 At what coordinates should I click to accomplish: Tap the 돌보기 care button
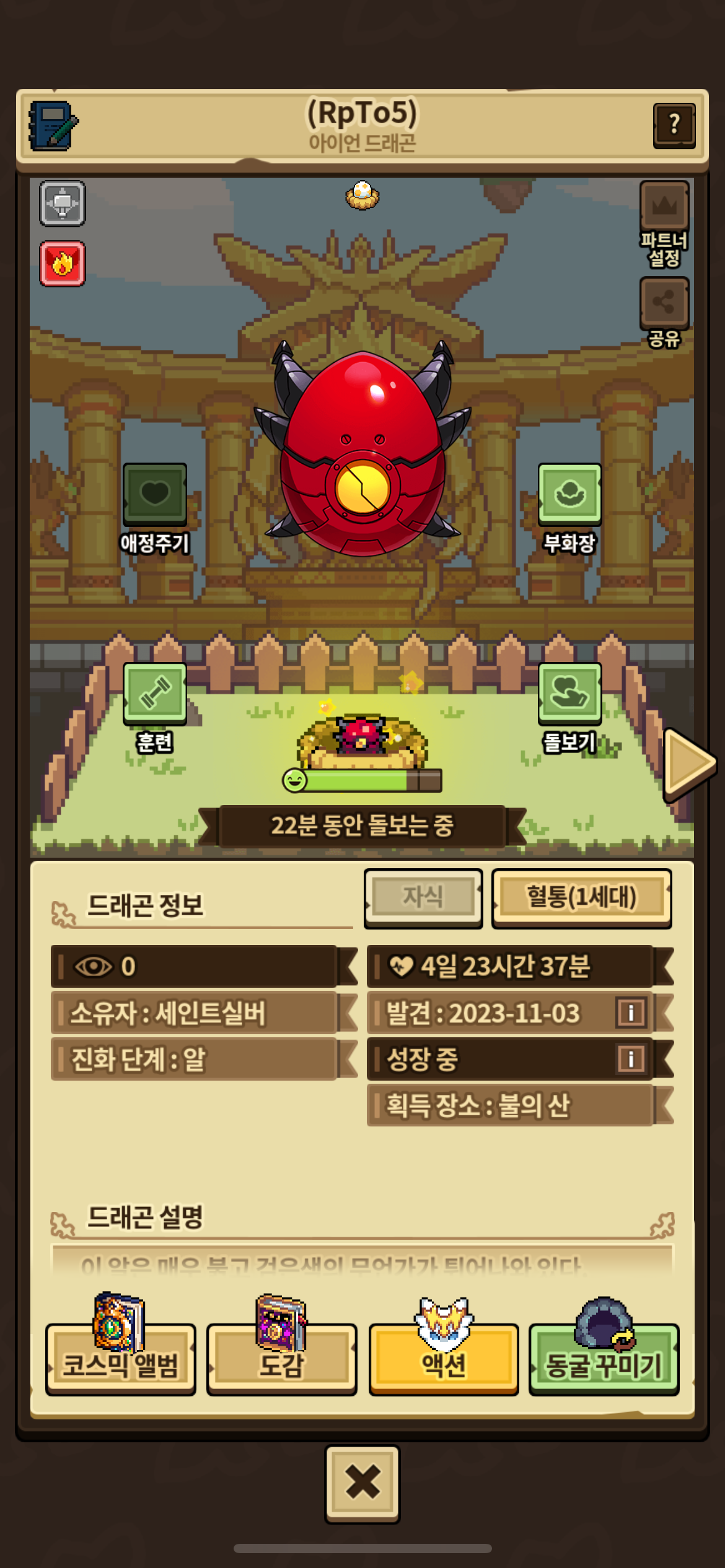[569, 693]
